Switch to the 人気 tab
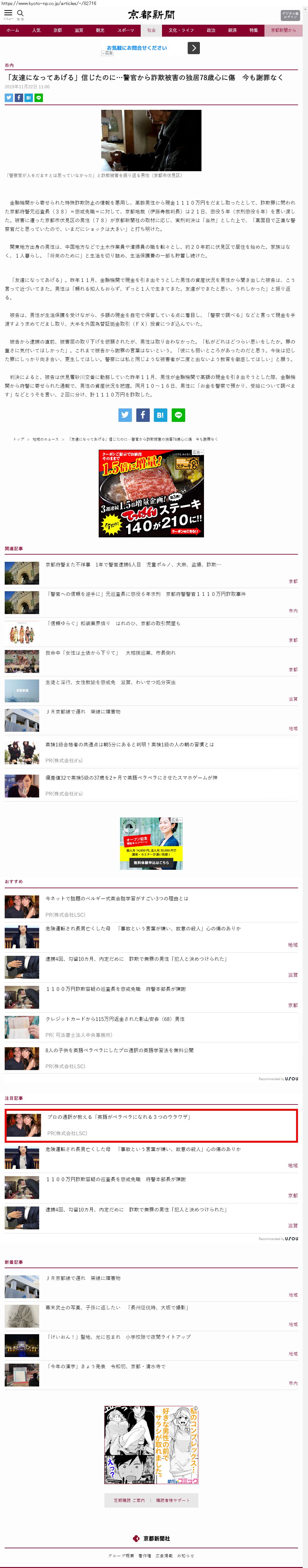Viewport: 308px width, 1568px height. [x=37, y=30]
